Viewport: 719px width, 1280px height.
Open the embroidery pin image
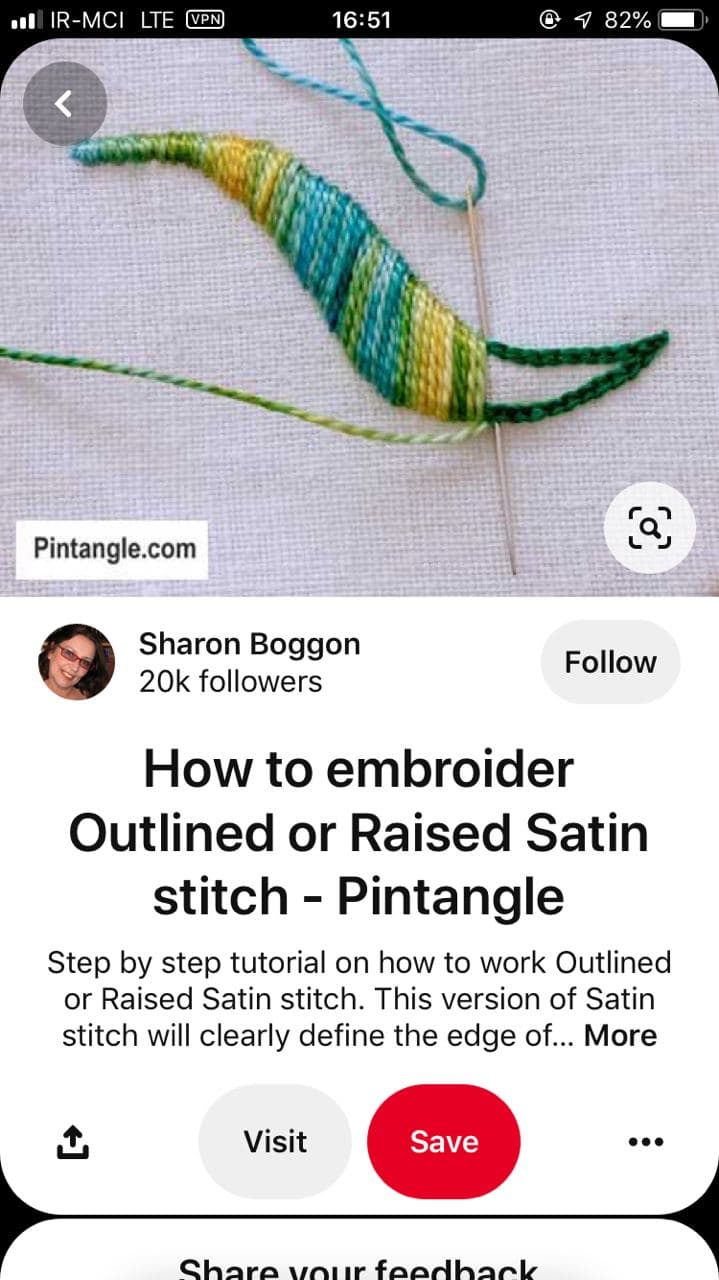tap(359, 318)
